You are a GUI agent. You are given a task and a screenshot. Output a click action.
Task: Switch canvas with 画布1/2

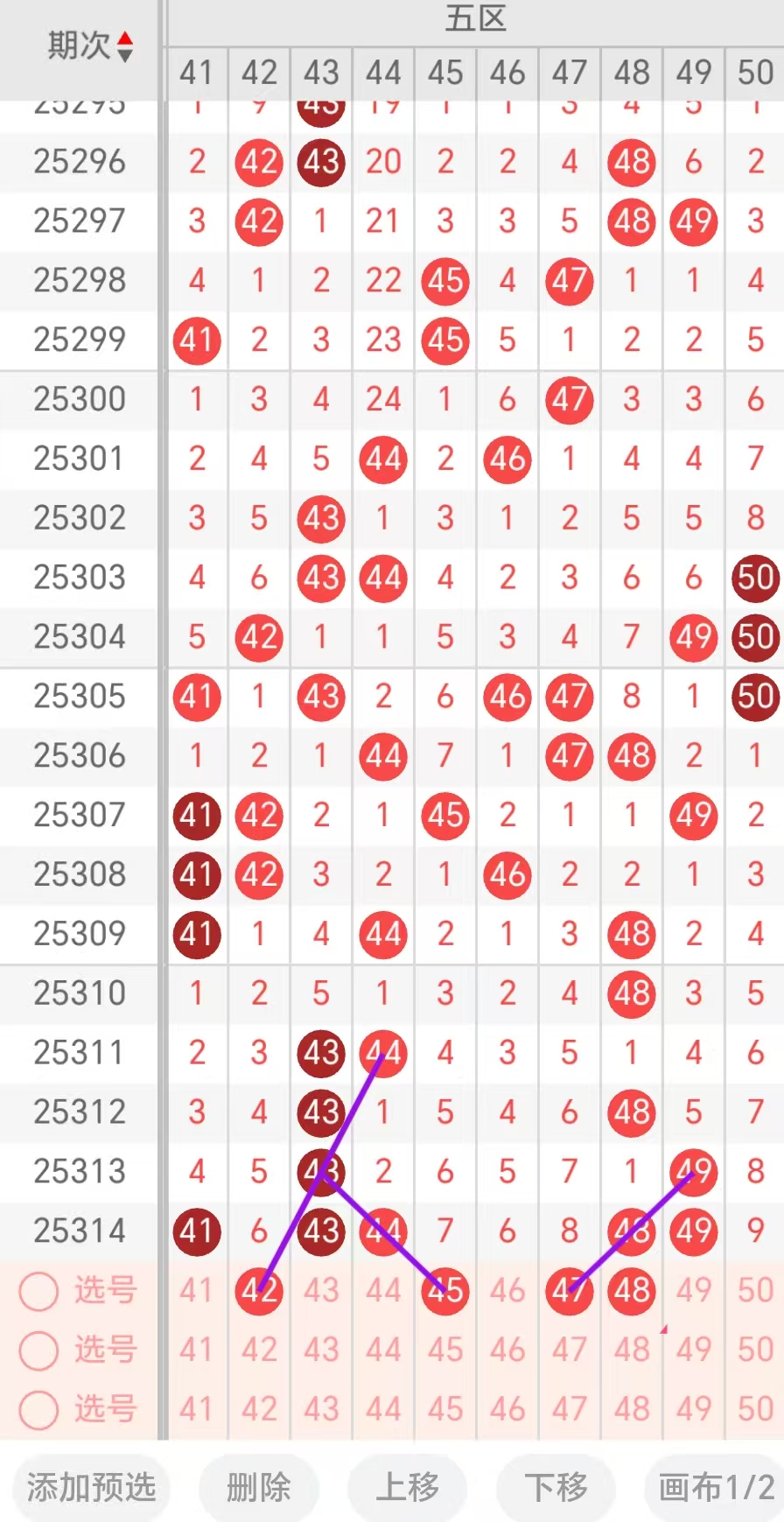(x=716, y=1487)
